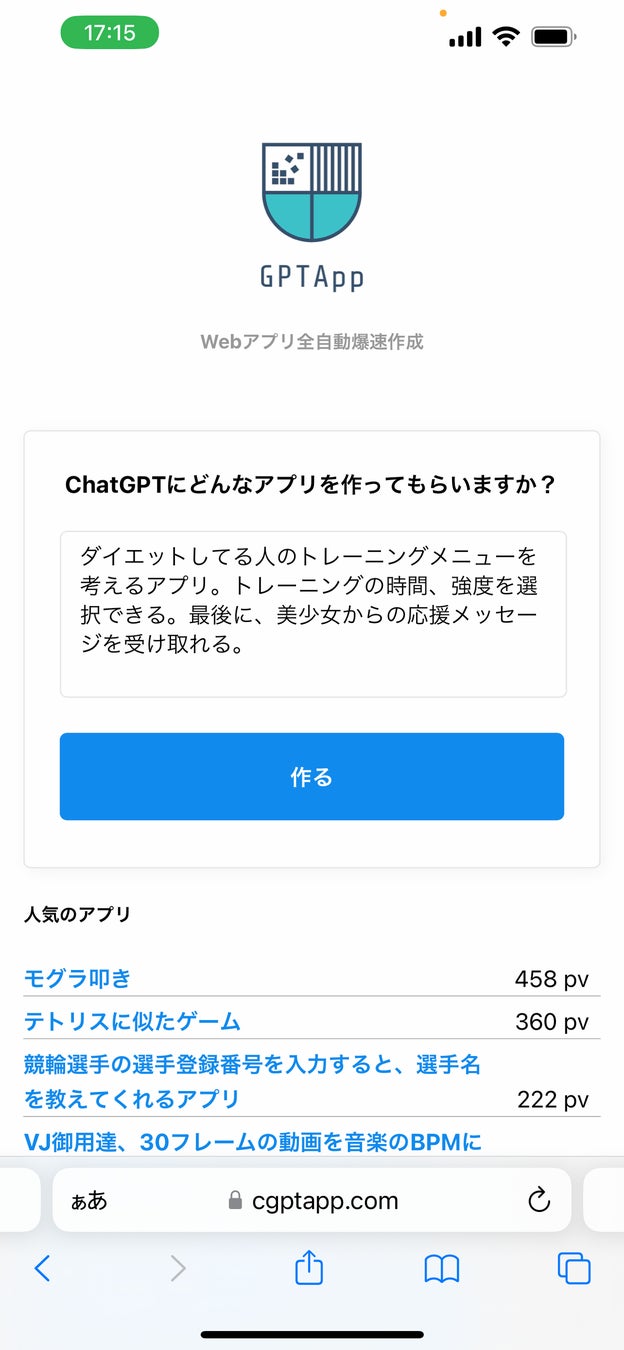624x1350 pixels.
Task: Go back to the previous page
Action: [42, 1269]
